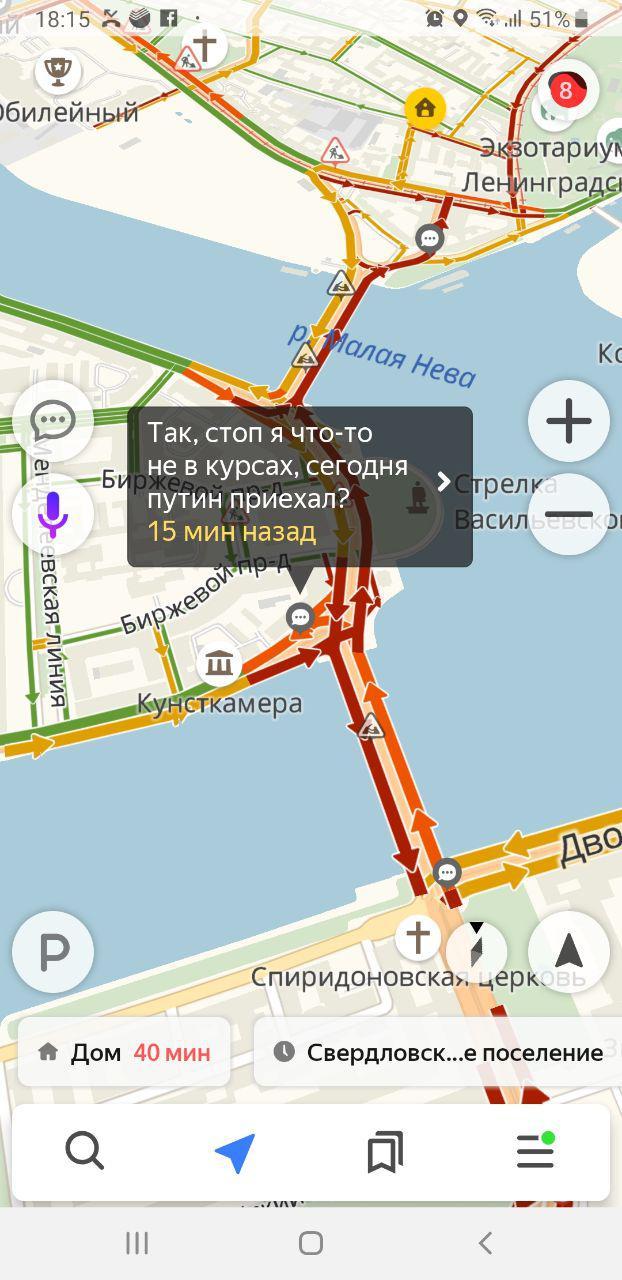Zoom out on the map
Image resolution: width=622 pixels, height=1280 pixels.
[x=569, y=514]
